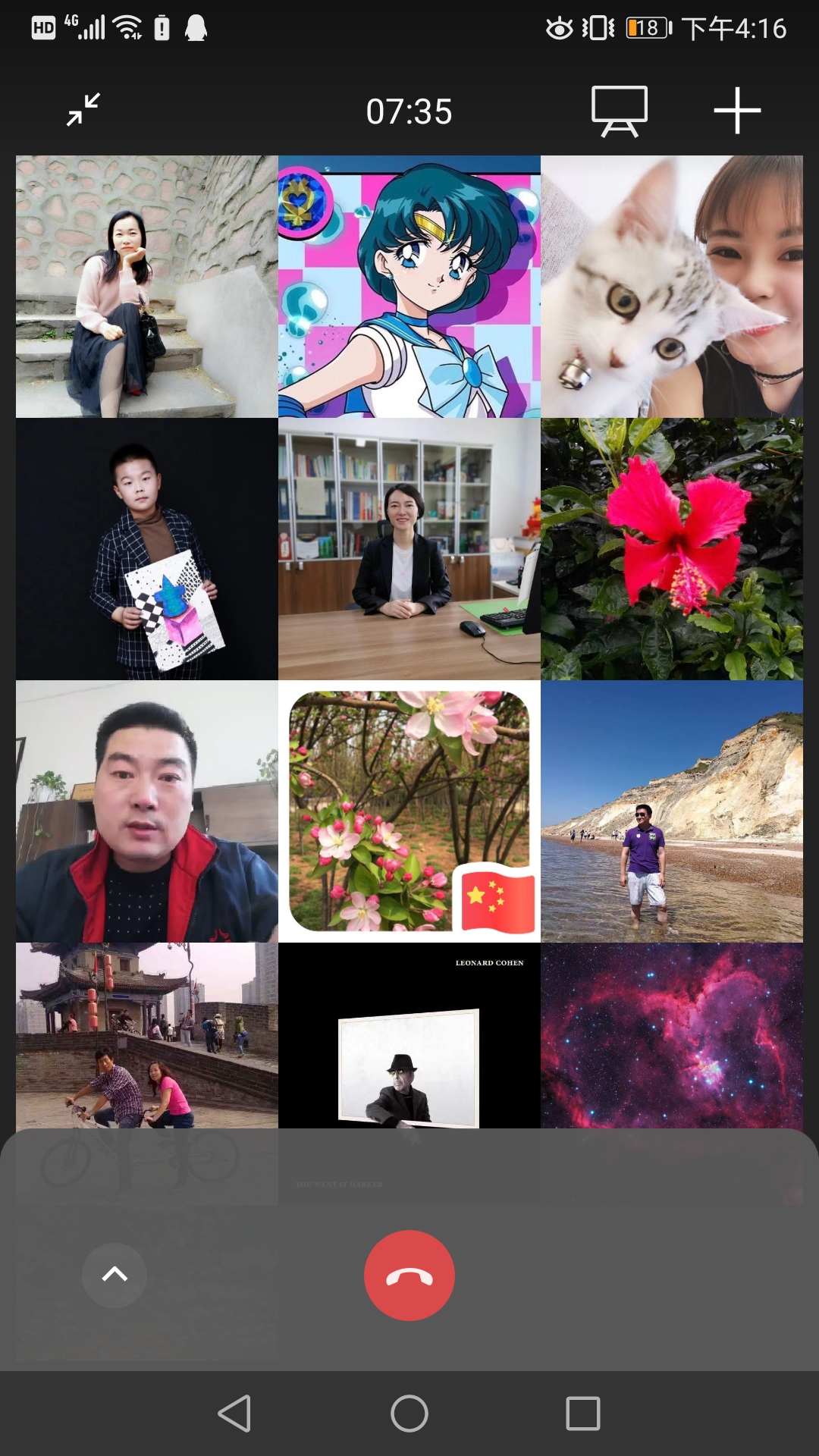819x1456 pixels.
Task: Minimize the call window
Action: (x=83, y=110)
